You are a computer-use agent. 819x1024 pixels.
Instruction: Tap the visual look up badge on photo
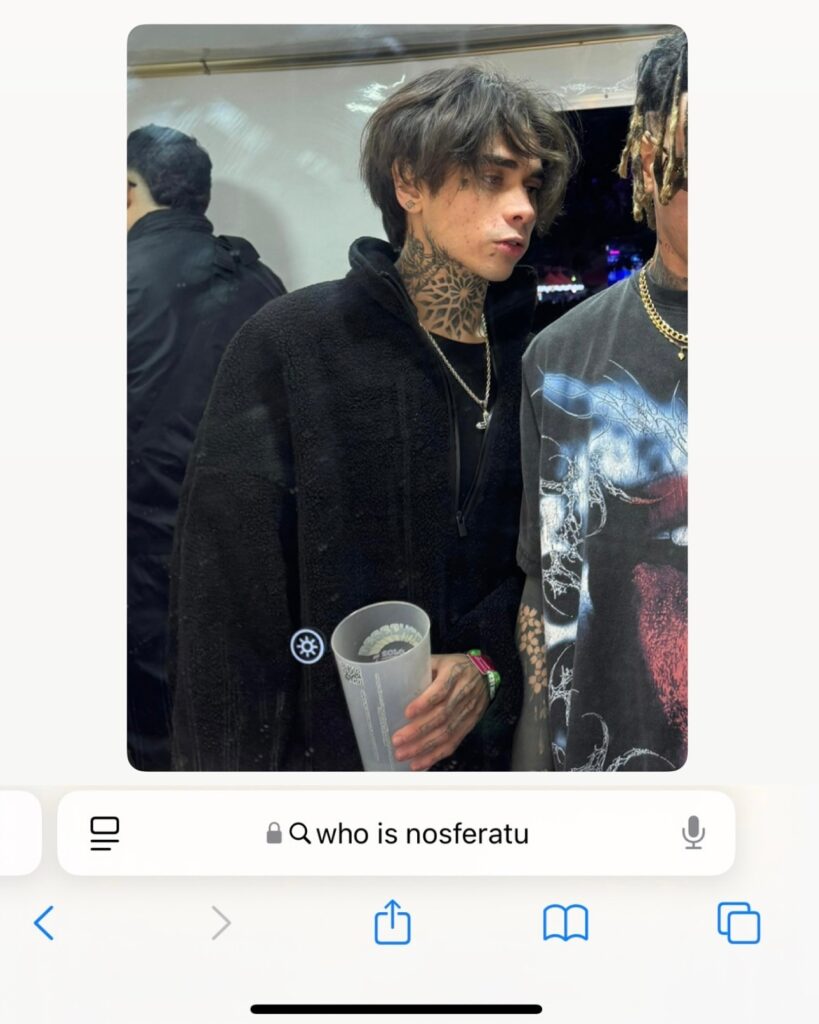tap(307, 646)
